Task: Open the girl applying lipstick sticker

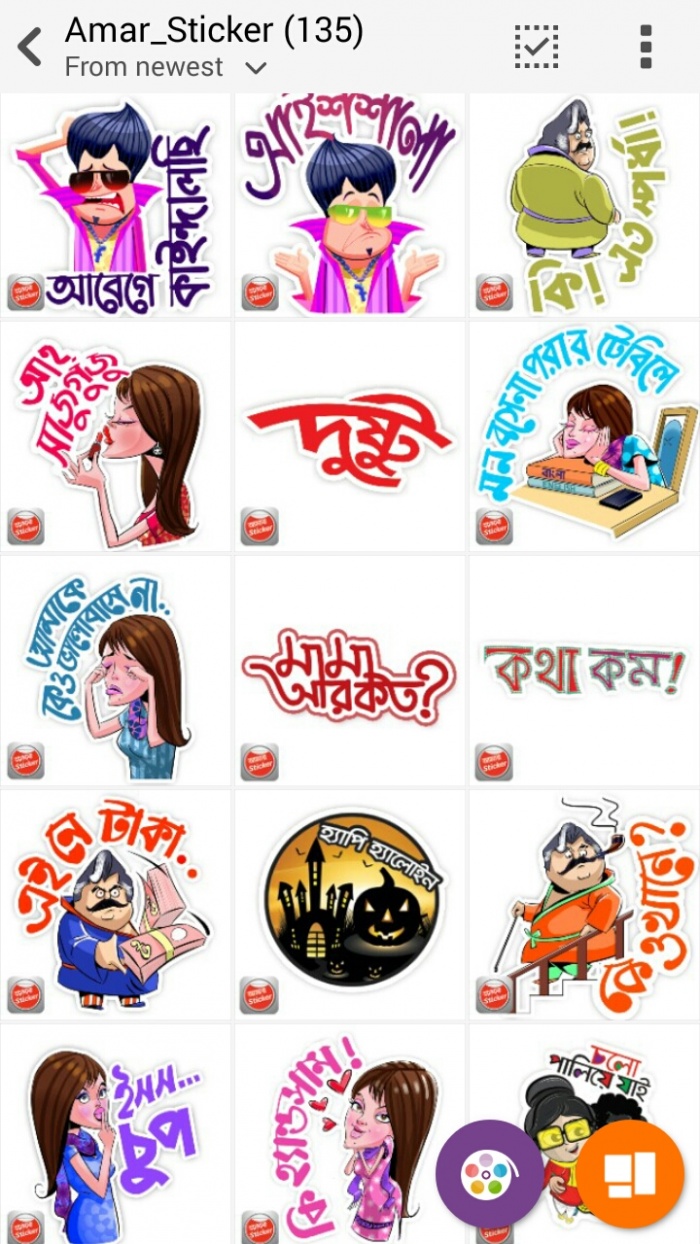Action: [x=116, y=436]
